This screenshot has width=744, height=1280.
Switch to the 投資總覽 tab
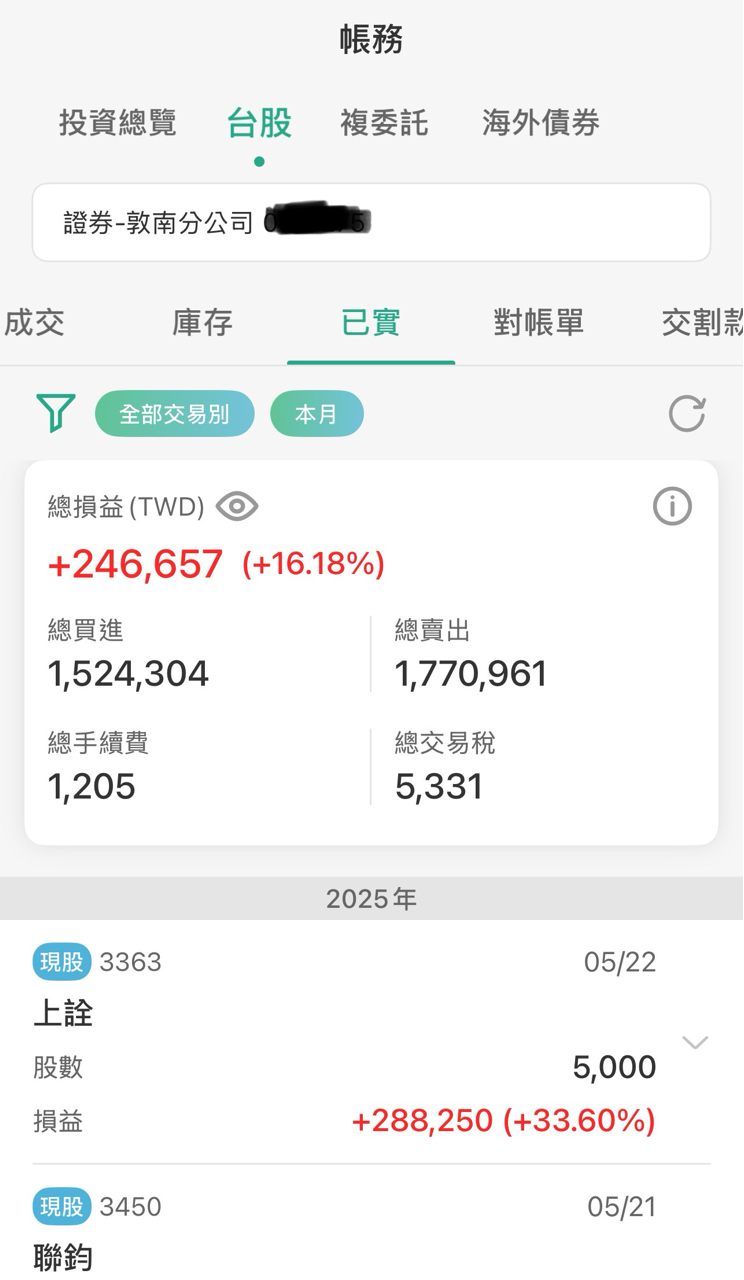(117, 123)
